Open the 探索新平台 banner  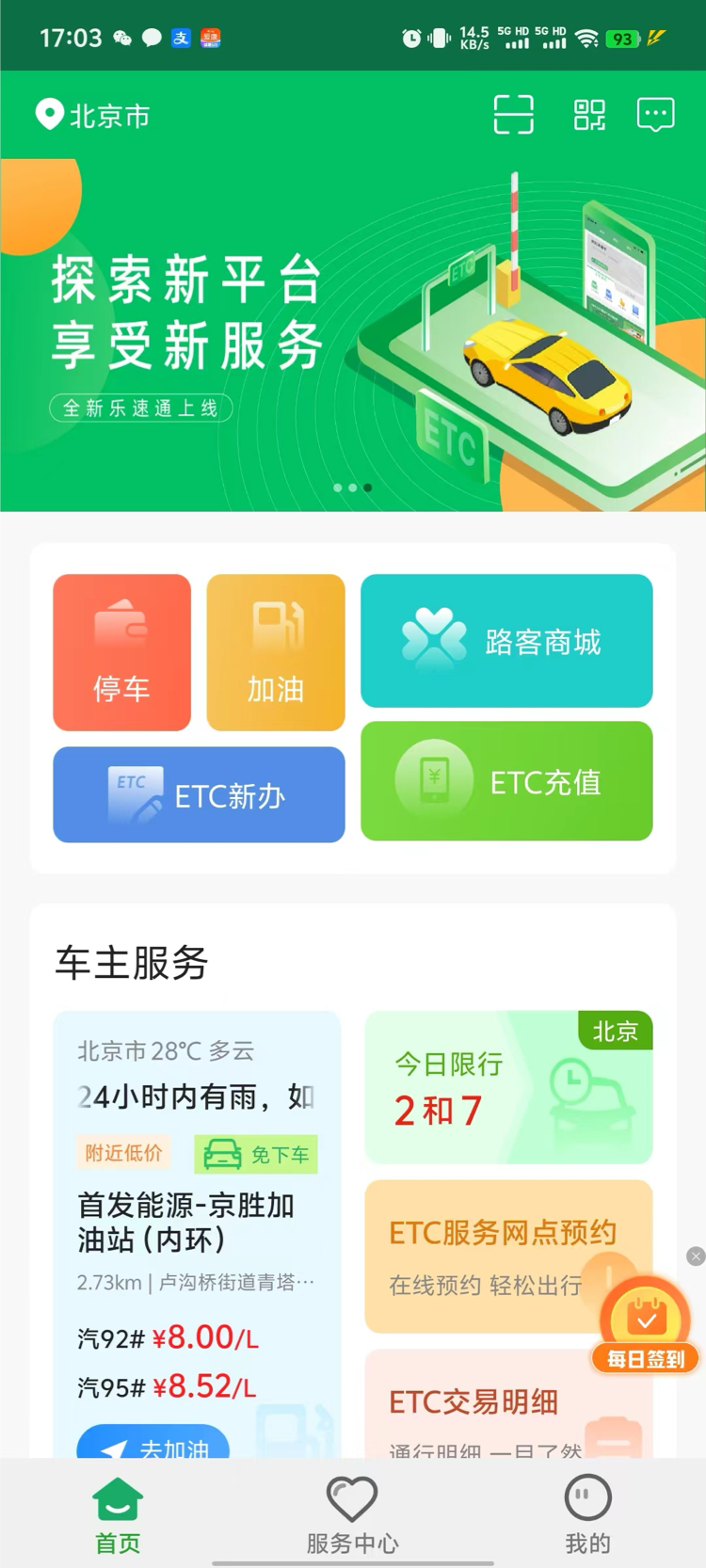click(x=352, y=329)
